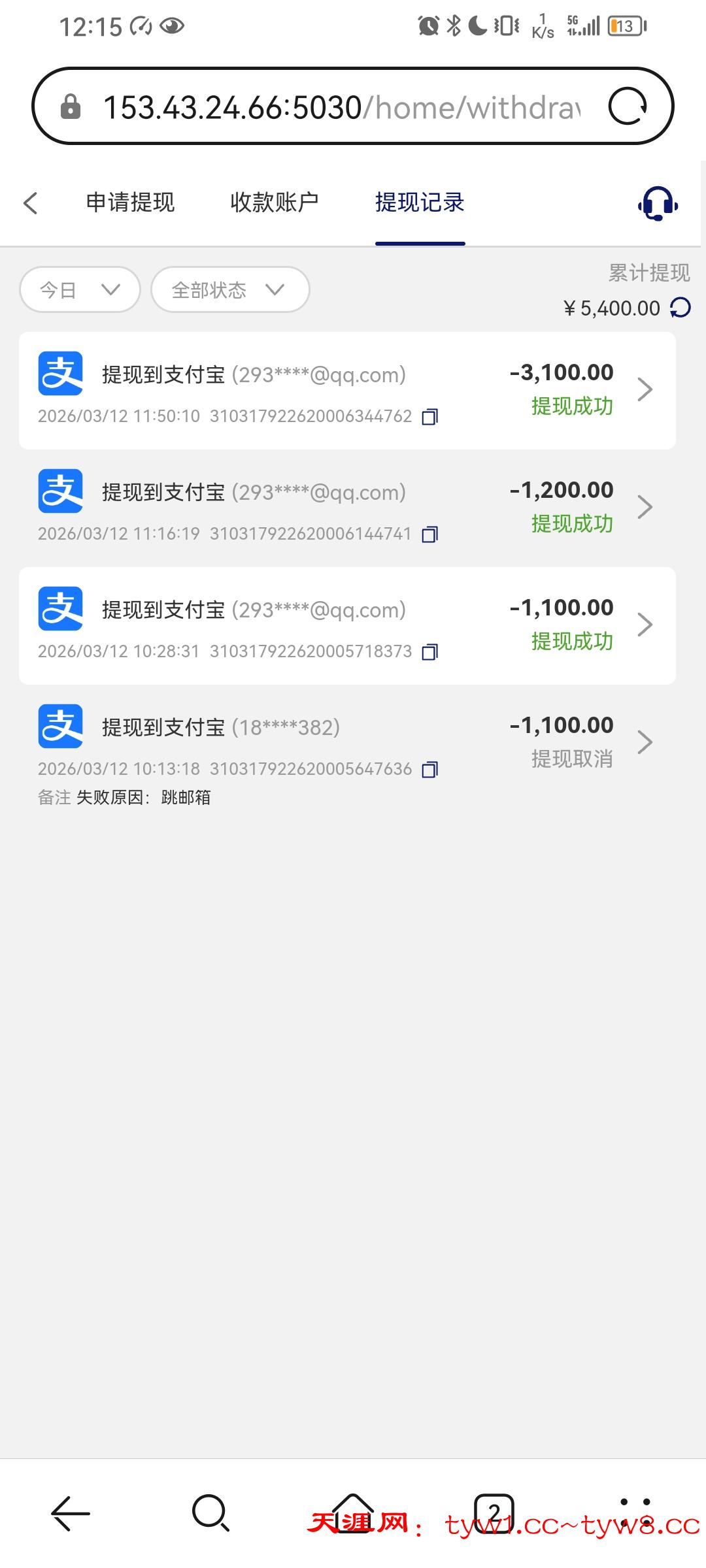
Task: Open the -3,100.00 withdrawal record
Action: [346, 390]
